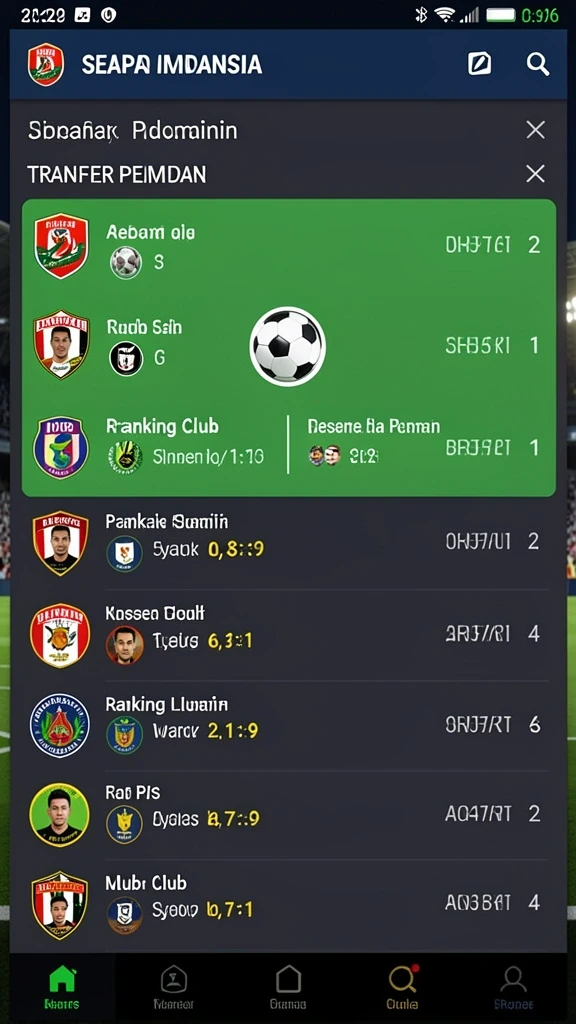
Task: Open the Rudb Sah row
Action: tap(289, 345)
